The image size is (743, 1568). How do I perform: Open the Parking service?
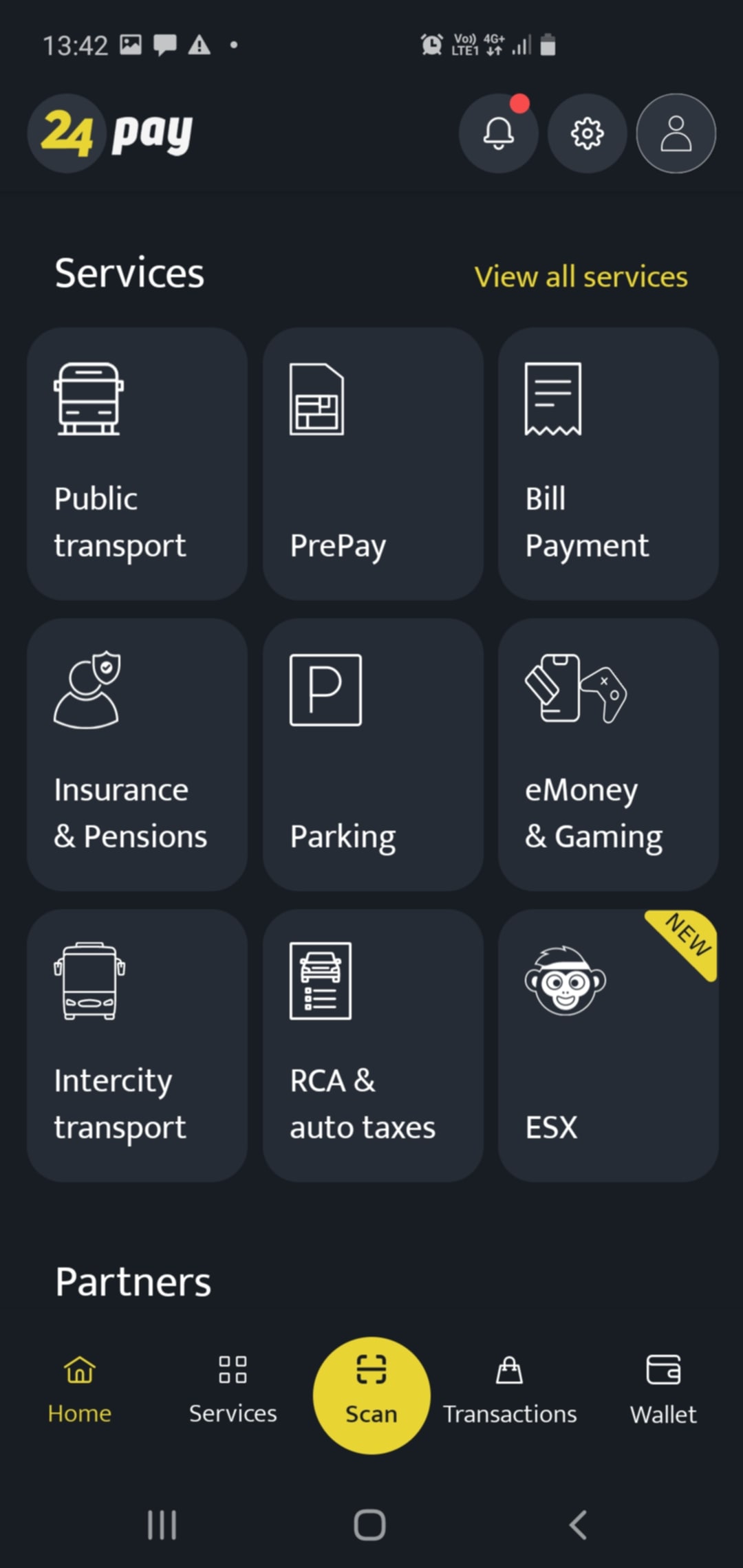click(x=373, y=754)
